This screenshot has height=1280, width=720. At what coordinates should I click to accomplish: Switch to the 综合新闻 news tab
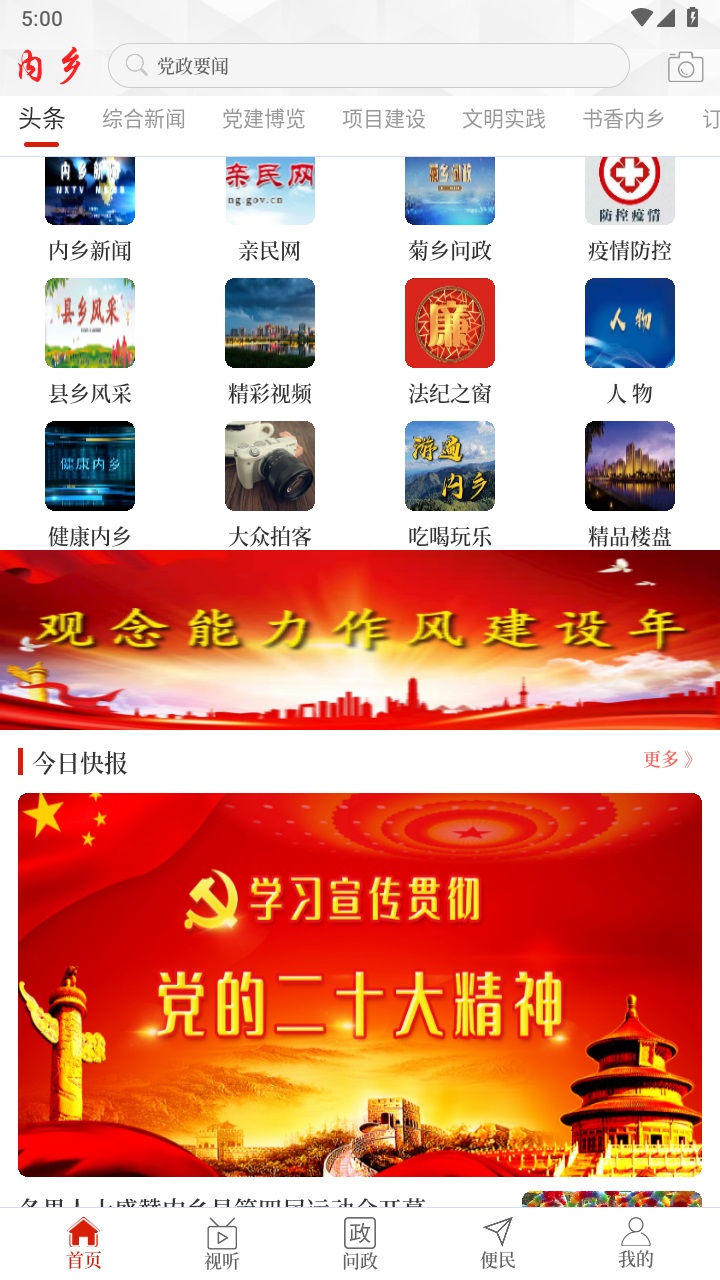click(x=144, y=118)
